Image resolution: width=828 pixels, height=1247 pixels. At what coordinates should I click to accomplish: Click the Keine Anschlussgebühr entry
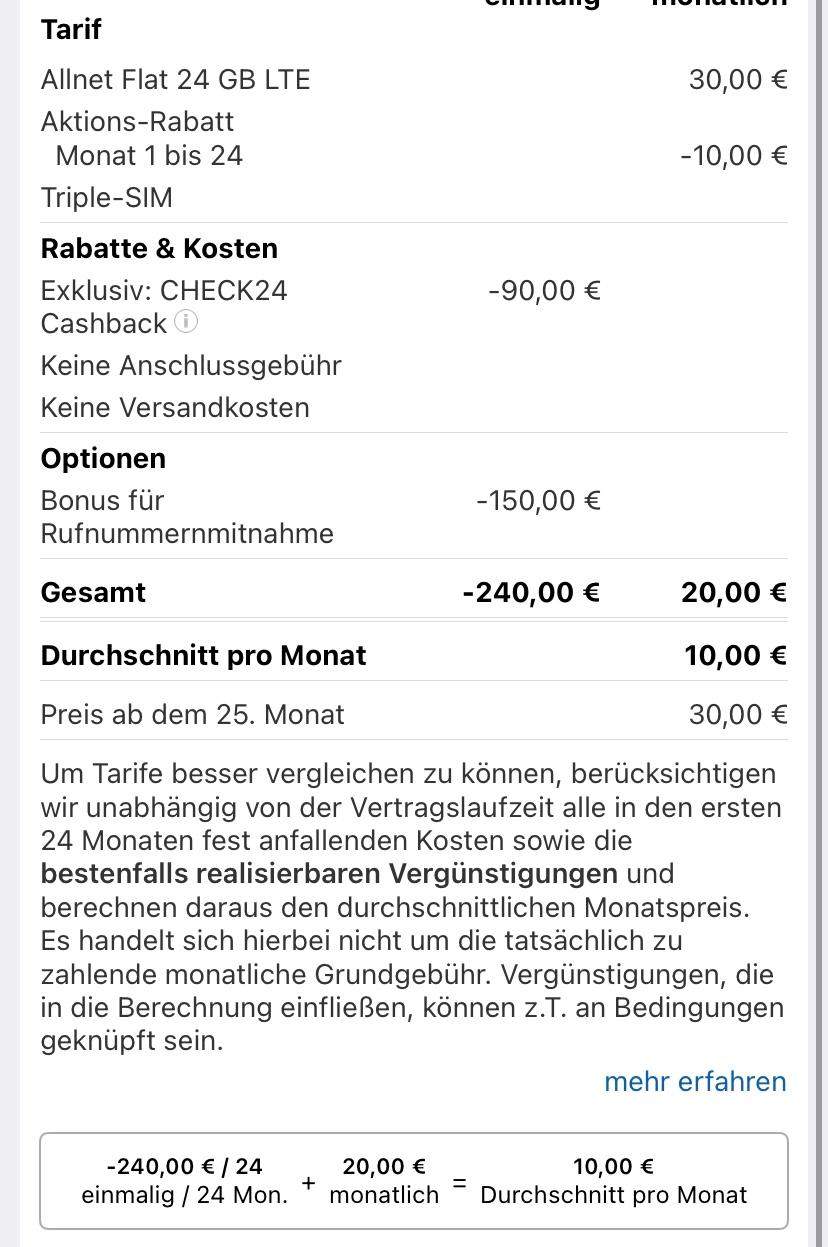pos(191,365)
